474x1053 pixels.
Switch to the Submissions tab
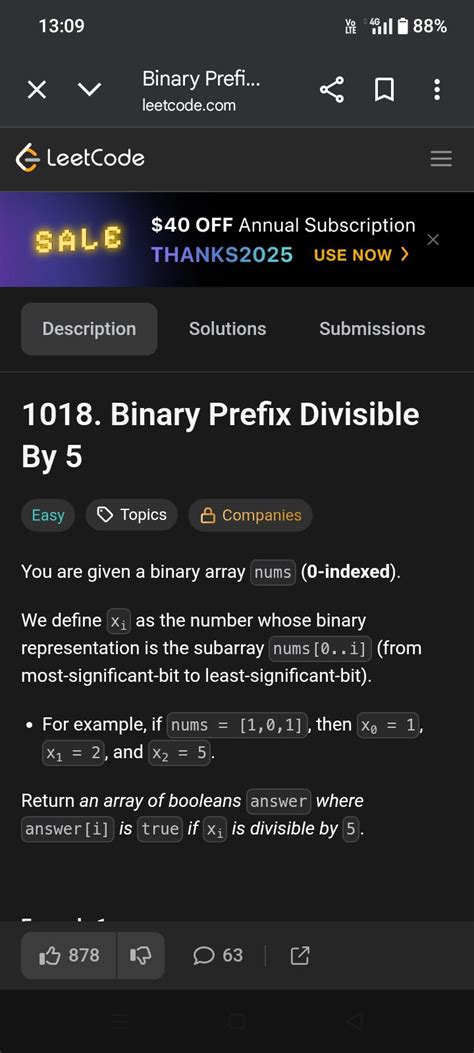coord(372,329)
